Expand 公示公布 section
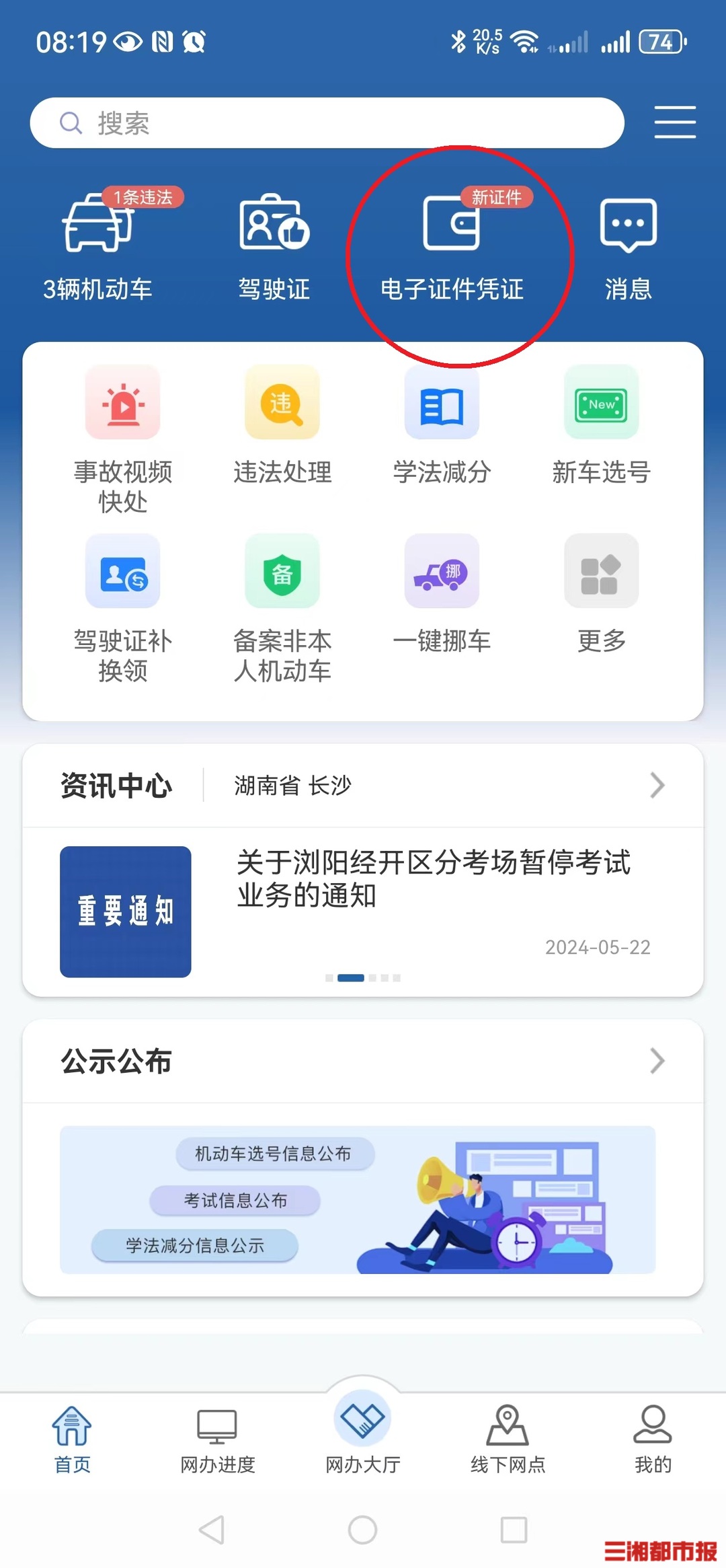Screen dimensions: 726x1568 point(657,1061)
